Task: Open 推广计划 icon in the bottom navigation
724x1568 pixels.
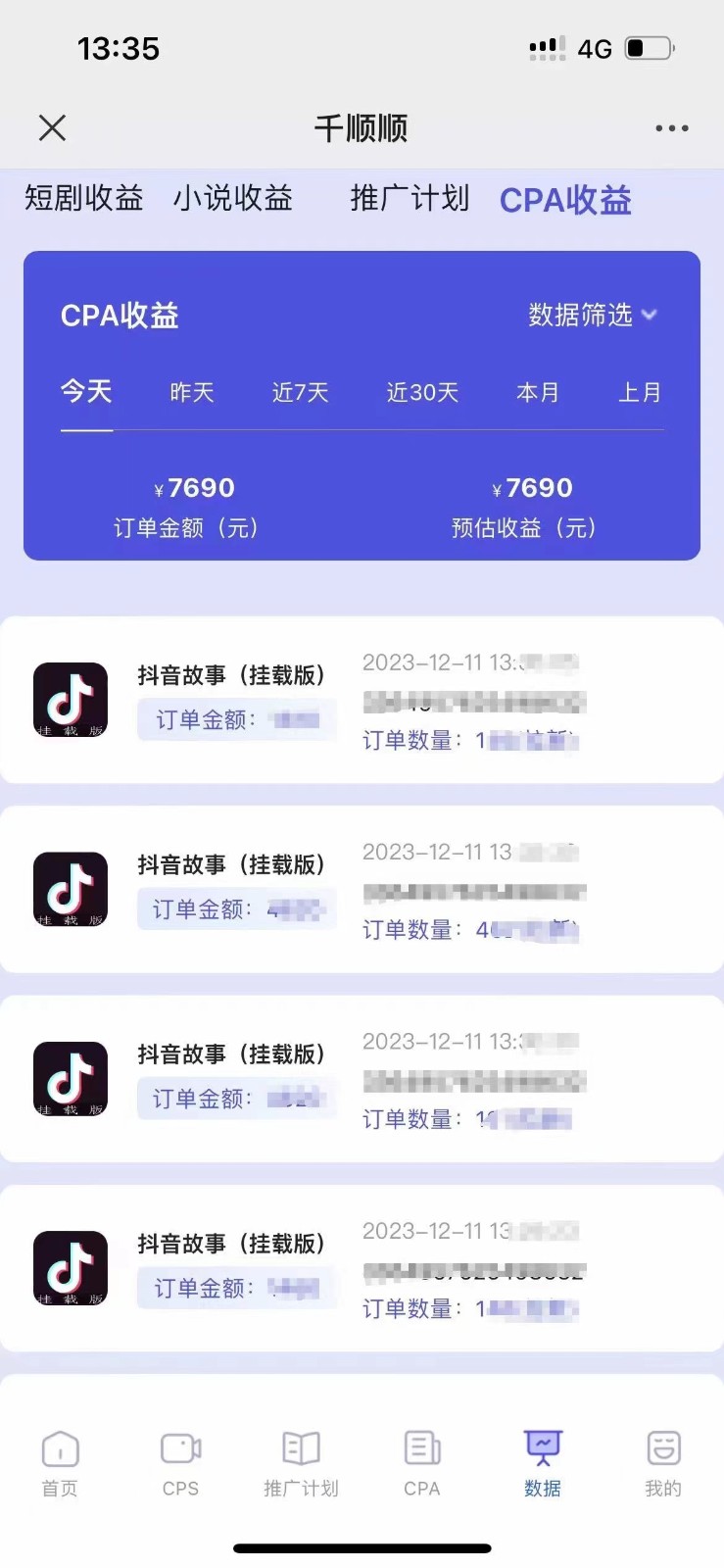Action: click(301, 1460)
